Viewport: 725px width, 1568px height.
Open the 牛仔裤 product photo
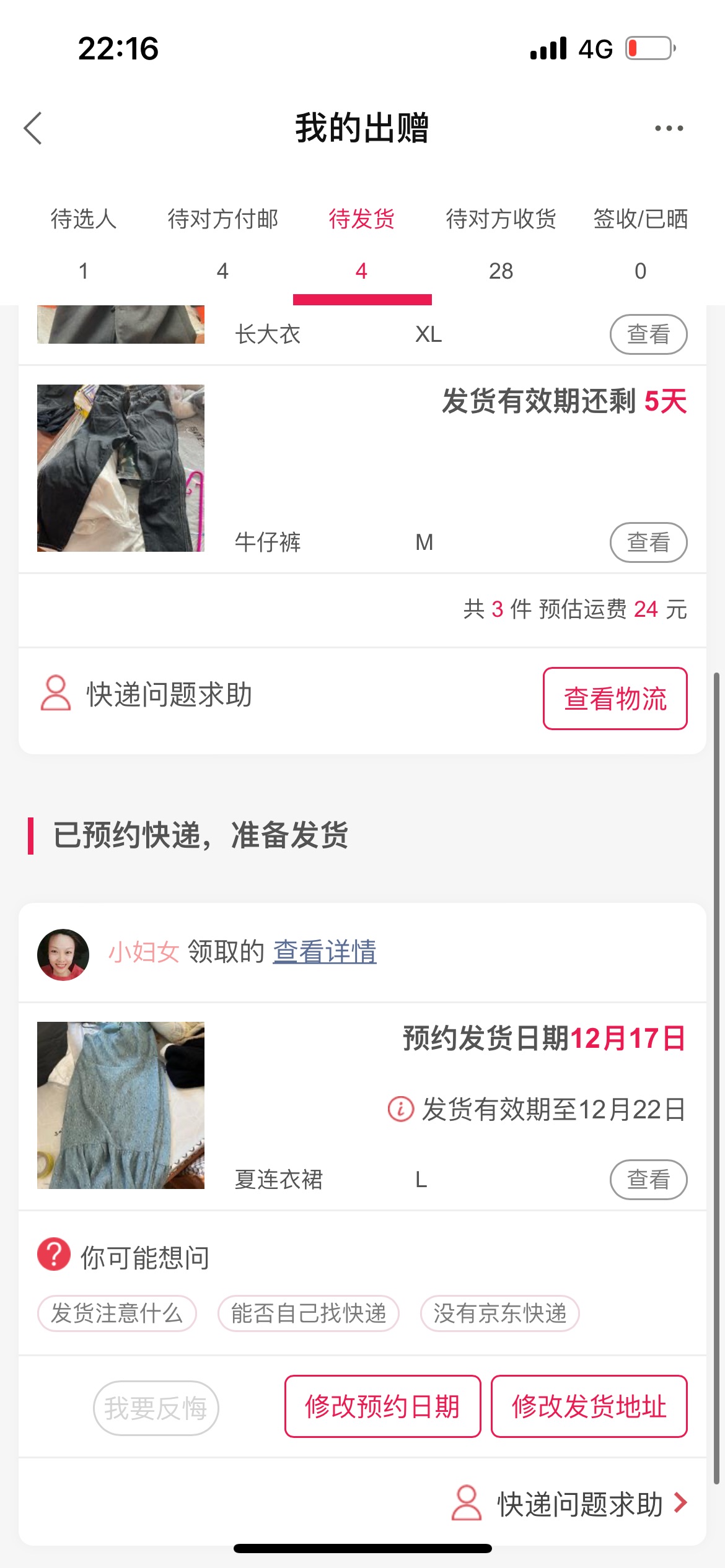tap(121, 468)
